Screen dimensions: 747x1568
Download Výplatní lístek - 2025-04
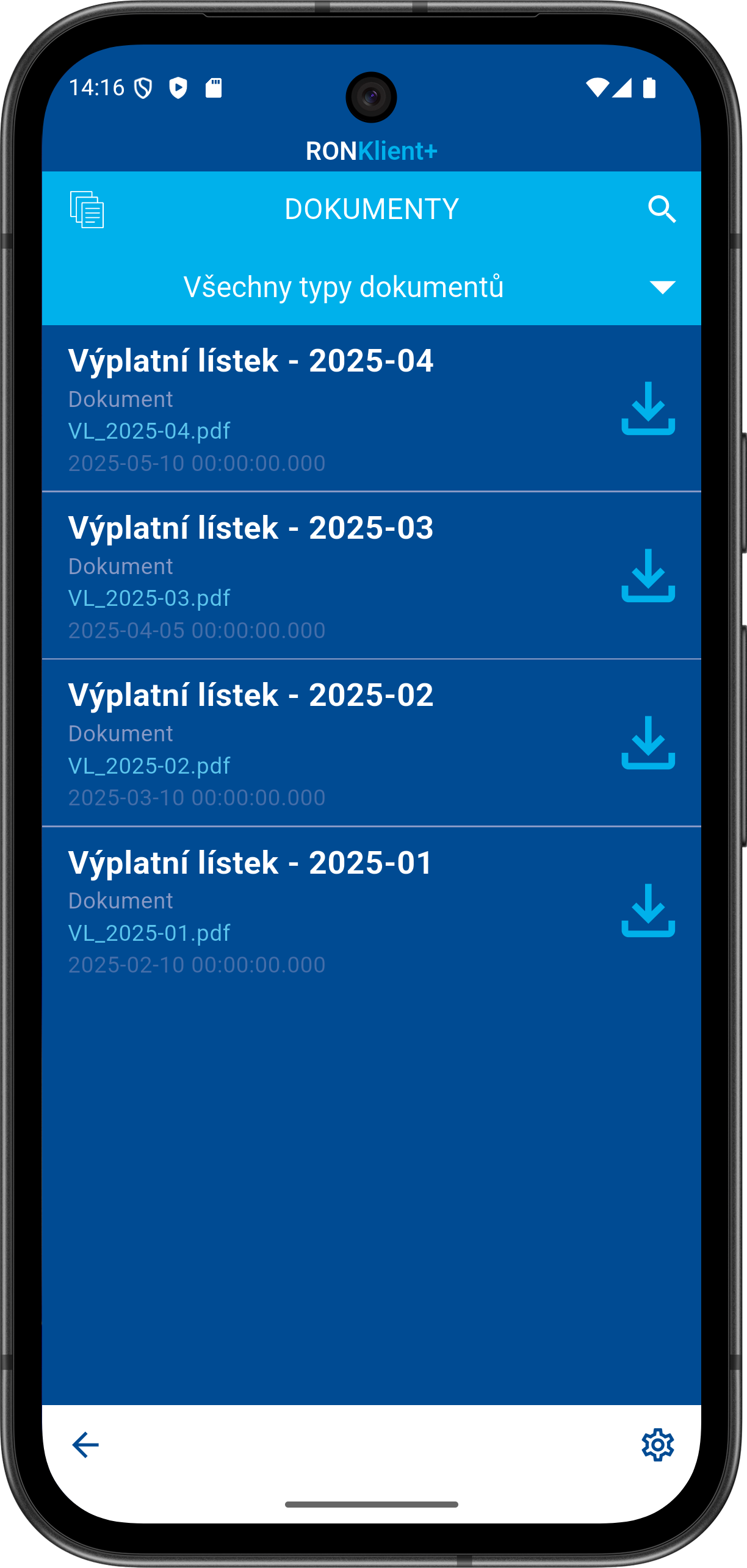[648, 408]
